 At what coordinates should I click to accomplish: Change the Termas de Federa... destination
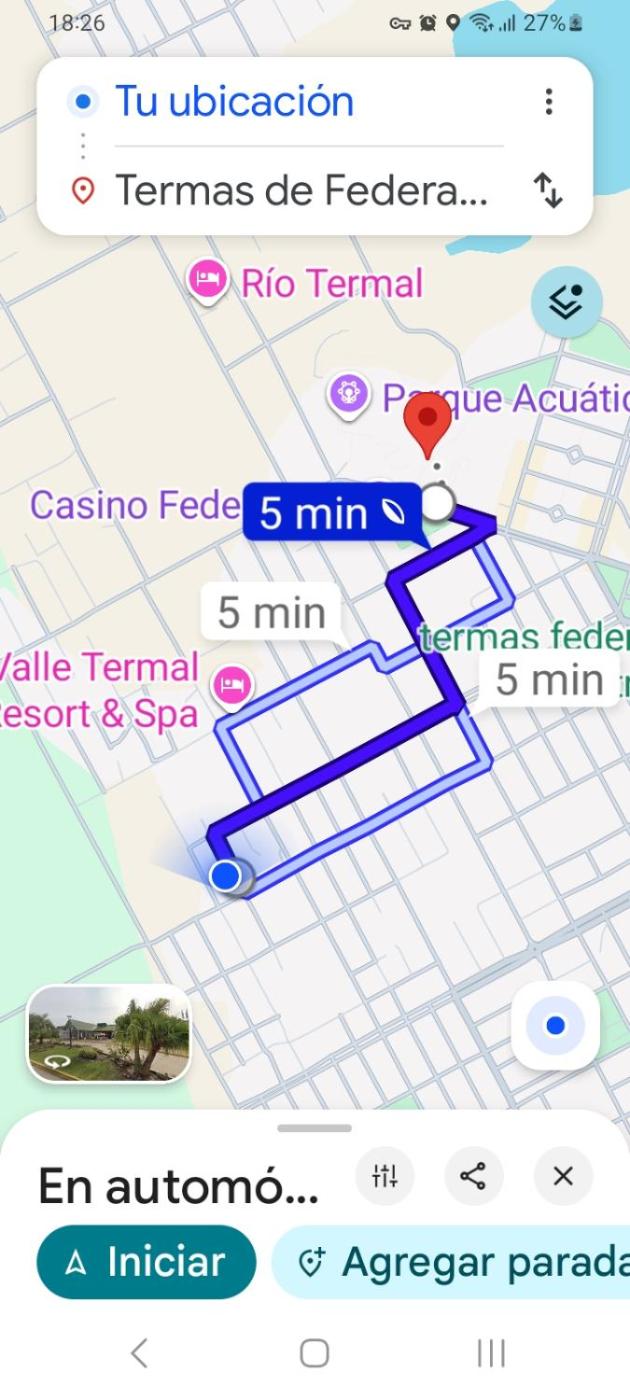pos(301,189)
